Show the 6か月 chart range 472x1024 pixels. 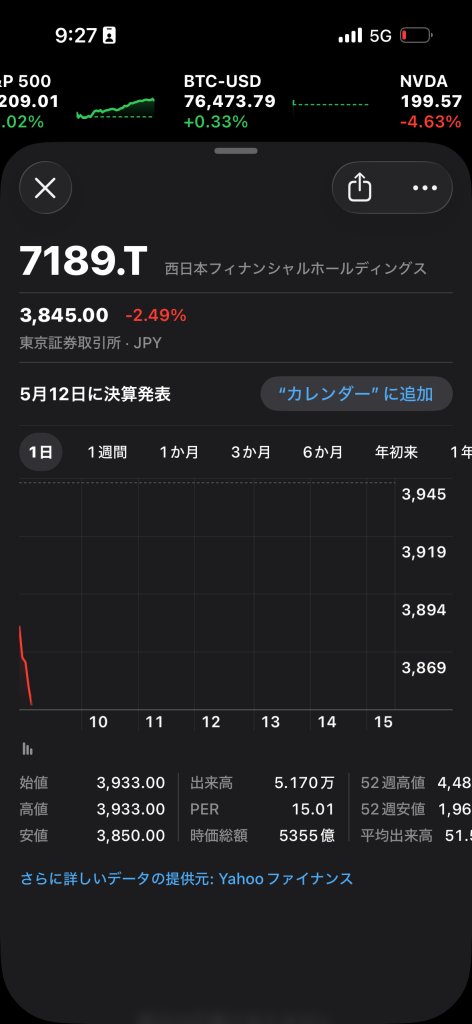pos(323,452)
